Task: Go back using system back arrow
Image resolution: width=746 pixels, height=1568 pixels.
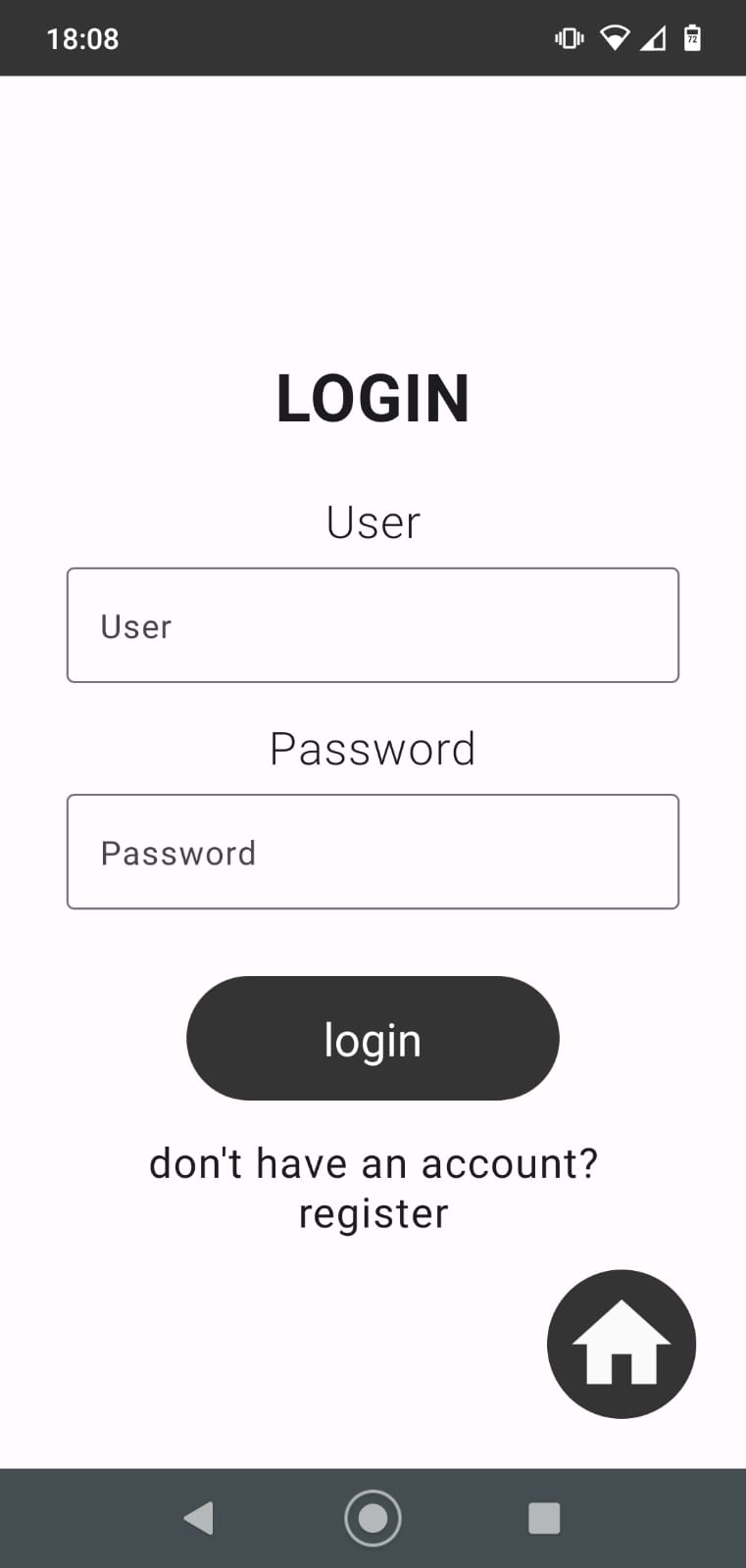Action: (199, 1518)
